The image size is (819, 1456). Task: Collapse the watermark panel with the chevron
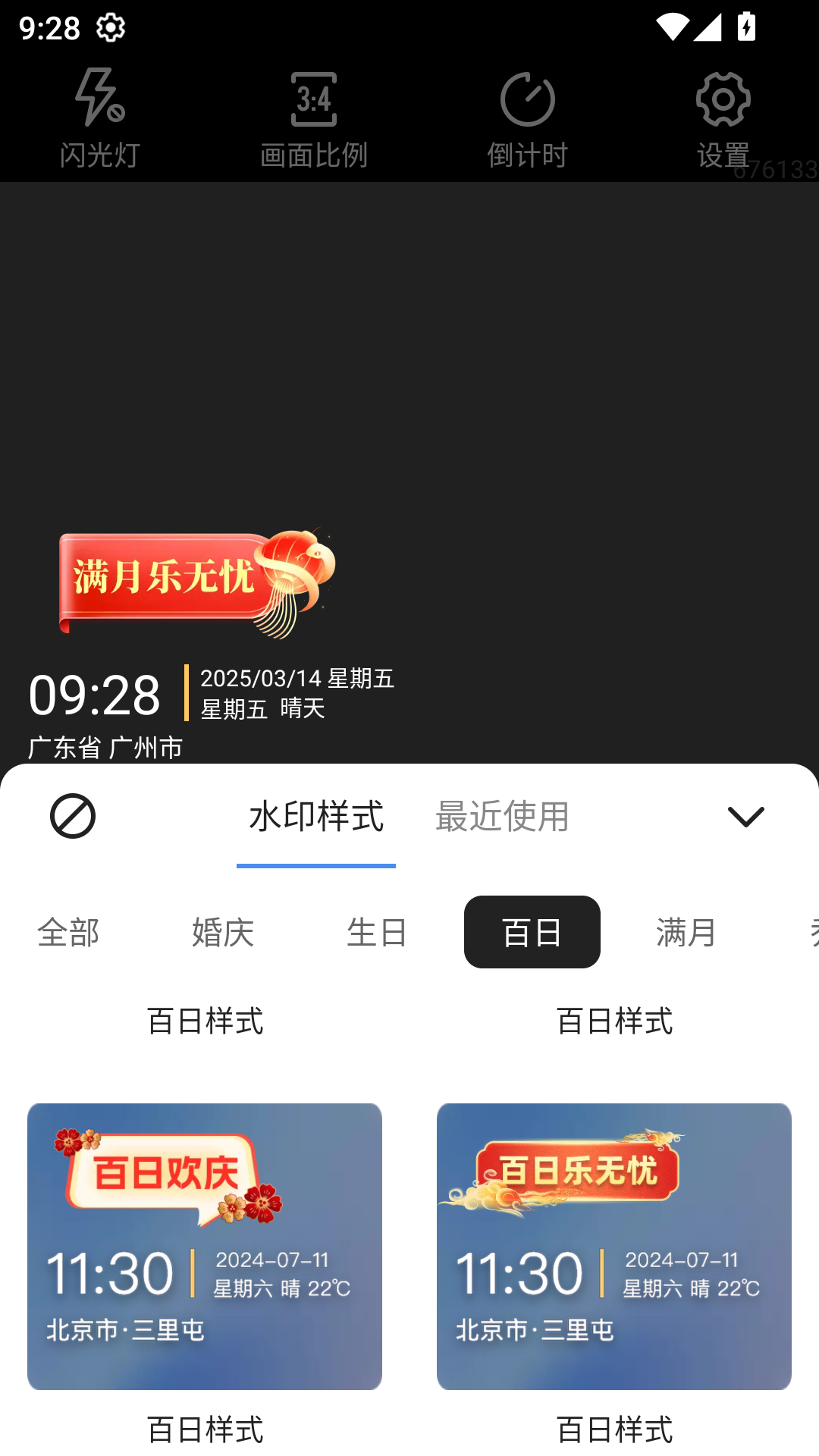point(746,816)
